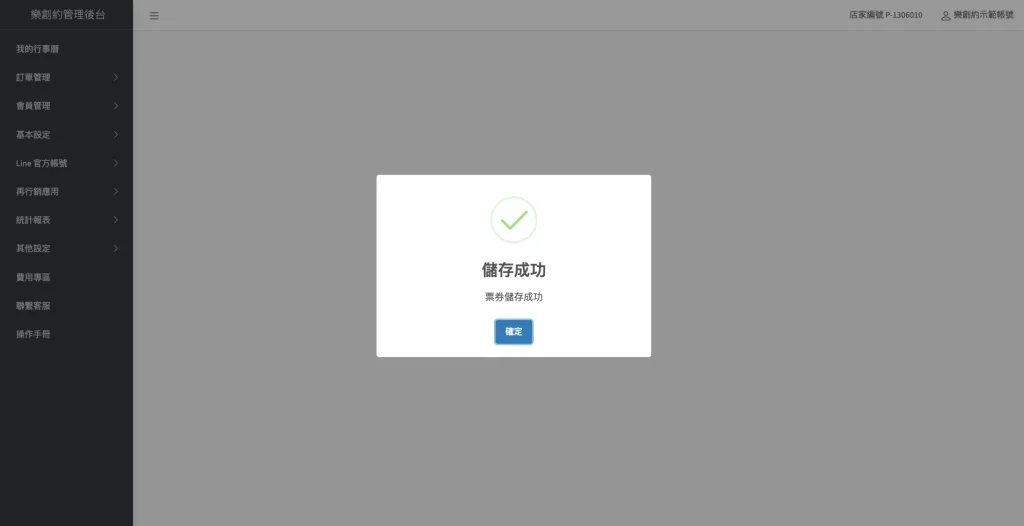Toggle the sidebar hamburger menu

pos(154,16)
